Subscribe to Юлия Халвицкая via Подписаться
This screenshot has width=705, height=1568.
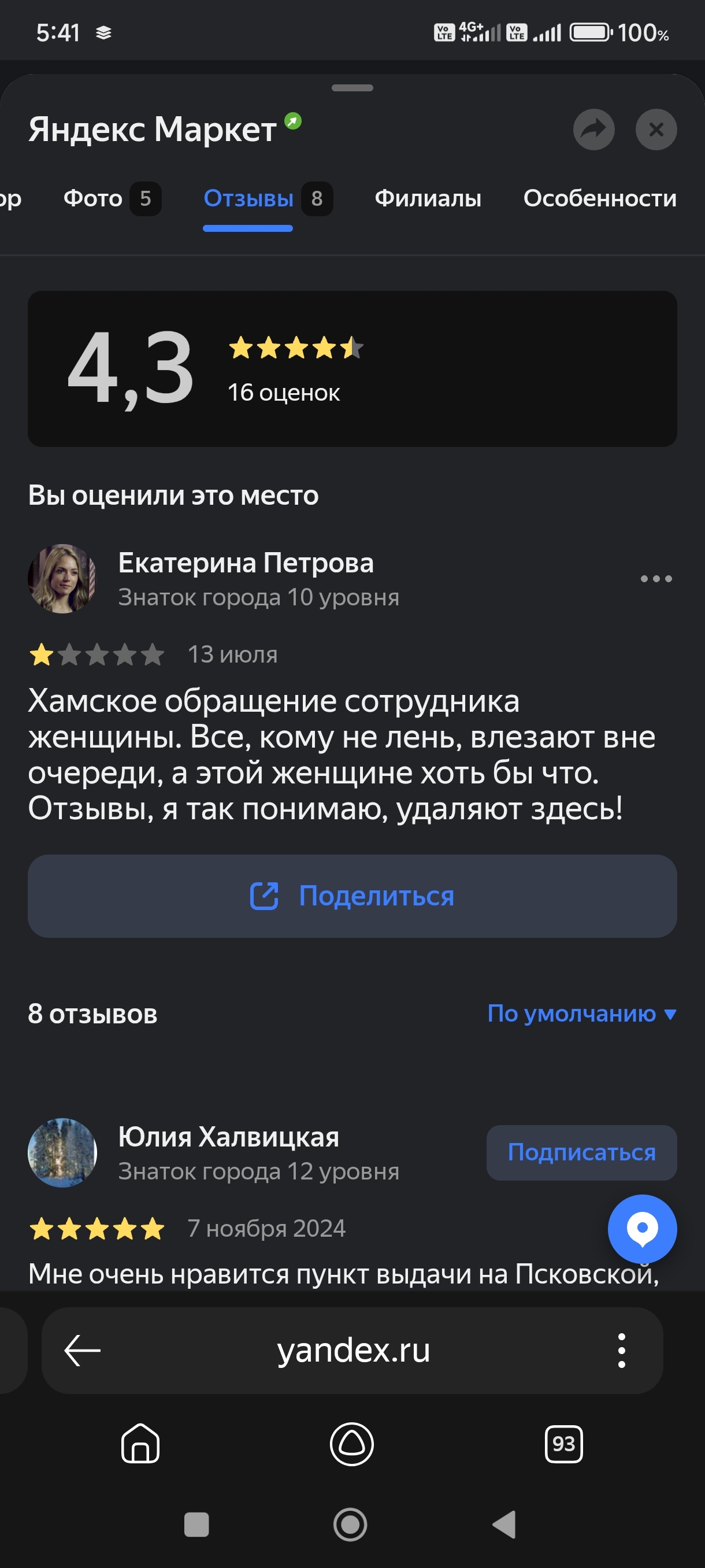pos(581,1153)
